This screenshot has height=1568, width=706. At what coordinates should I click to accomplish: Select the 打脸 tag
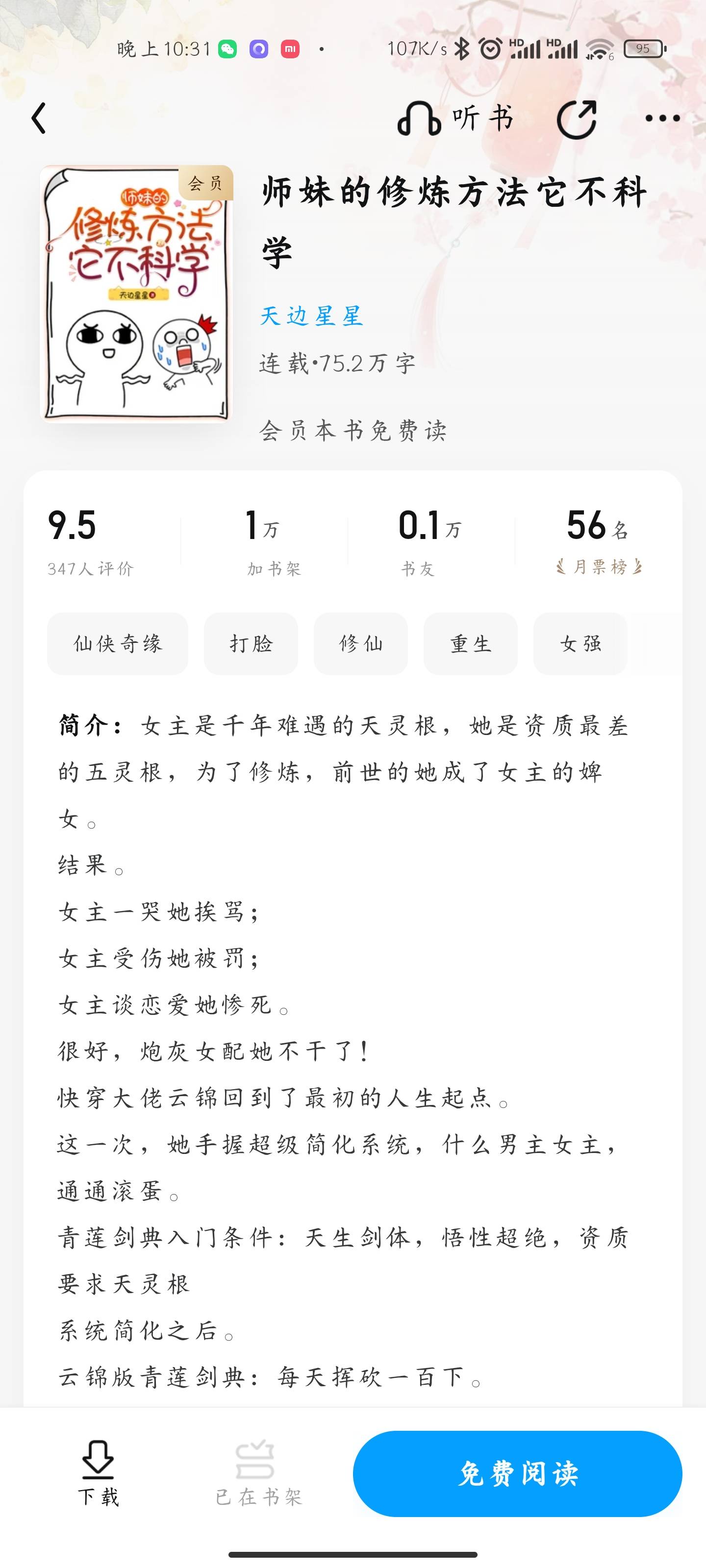[x=251, y=643]
